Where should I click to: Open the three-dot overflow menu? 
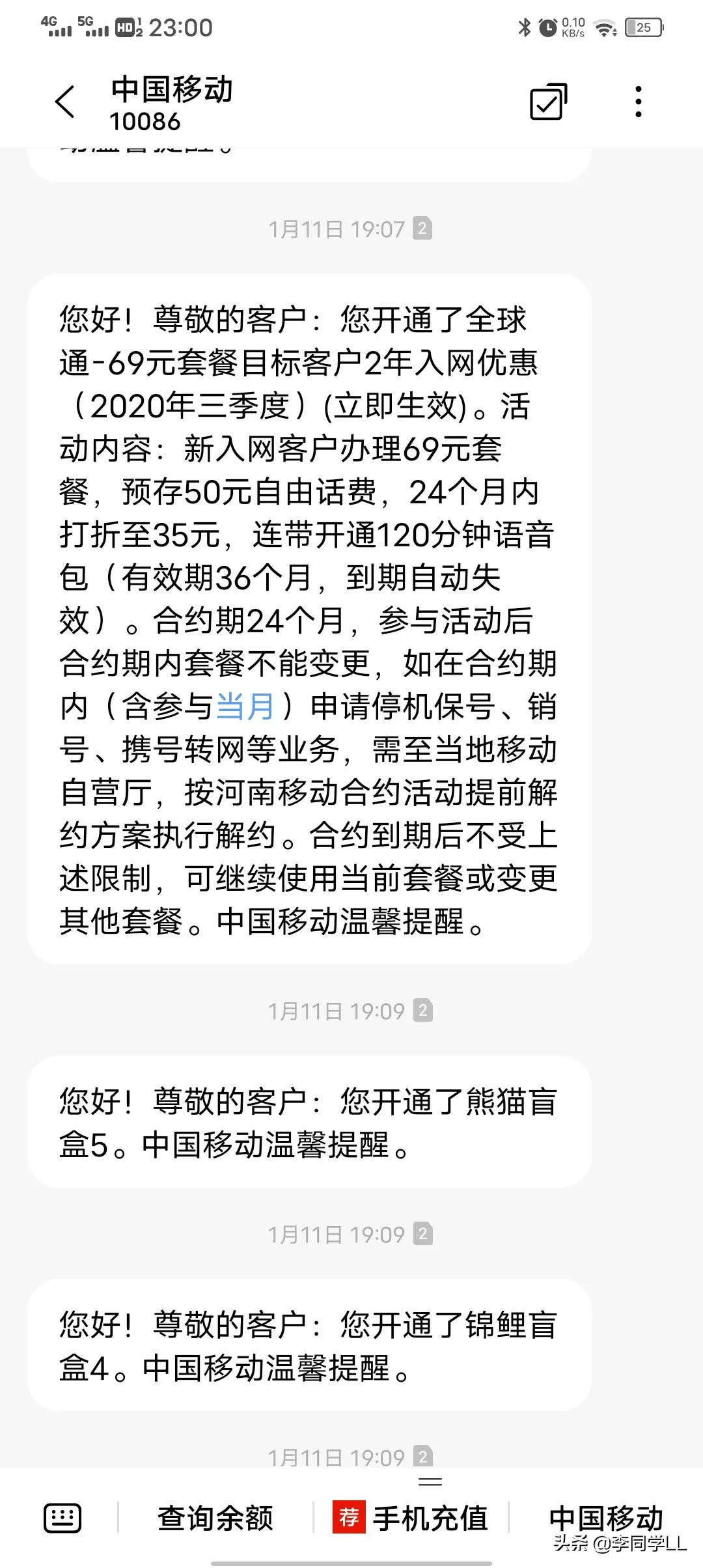tap(638, 101)
